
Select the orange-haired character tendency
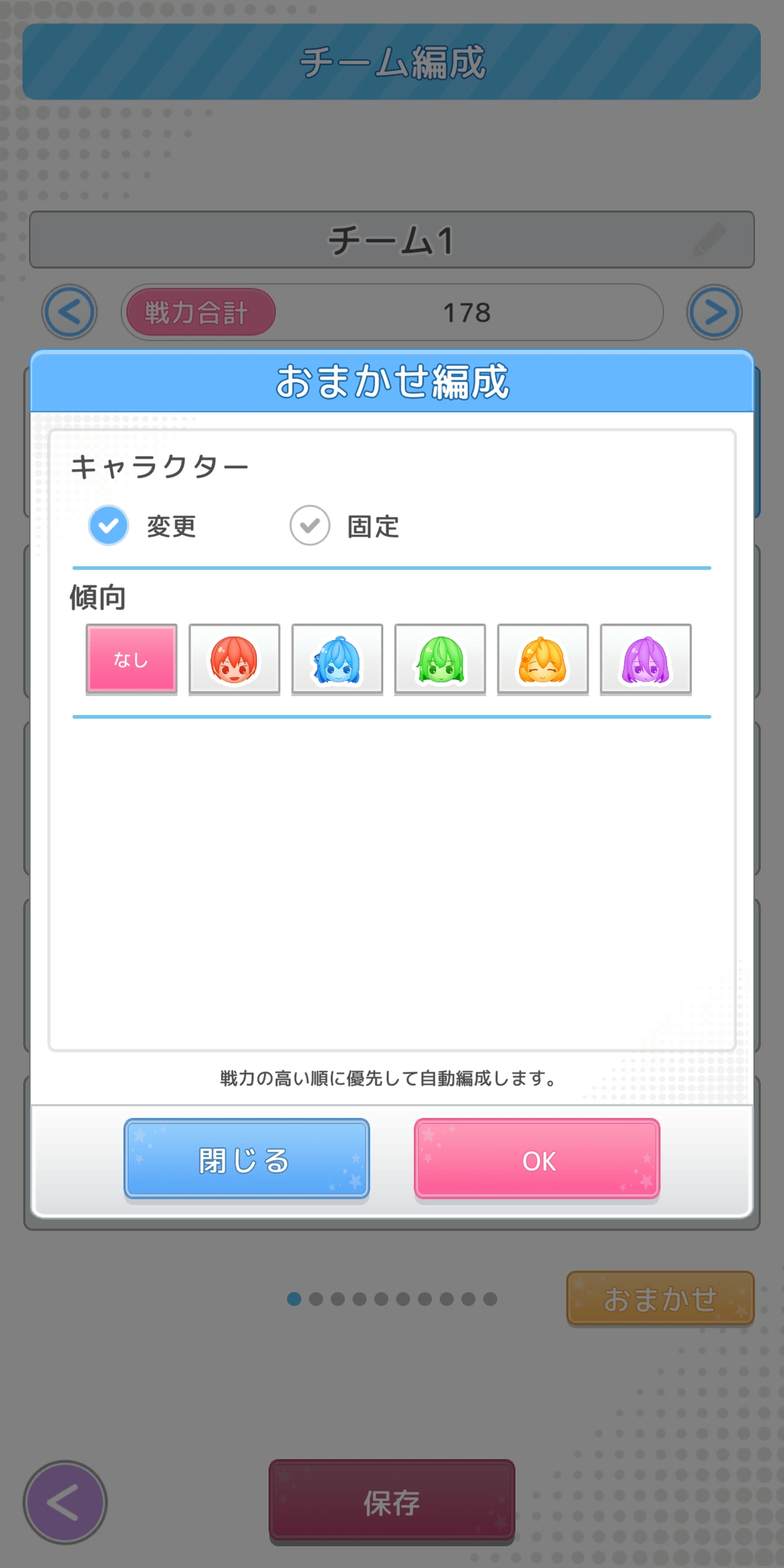[x=543, y=659]
